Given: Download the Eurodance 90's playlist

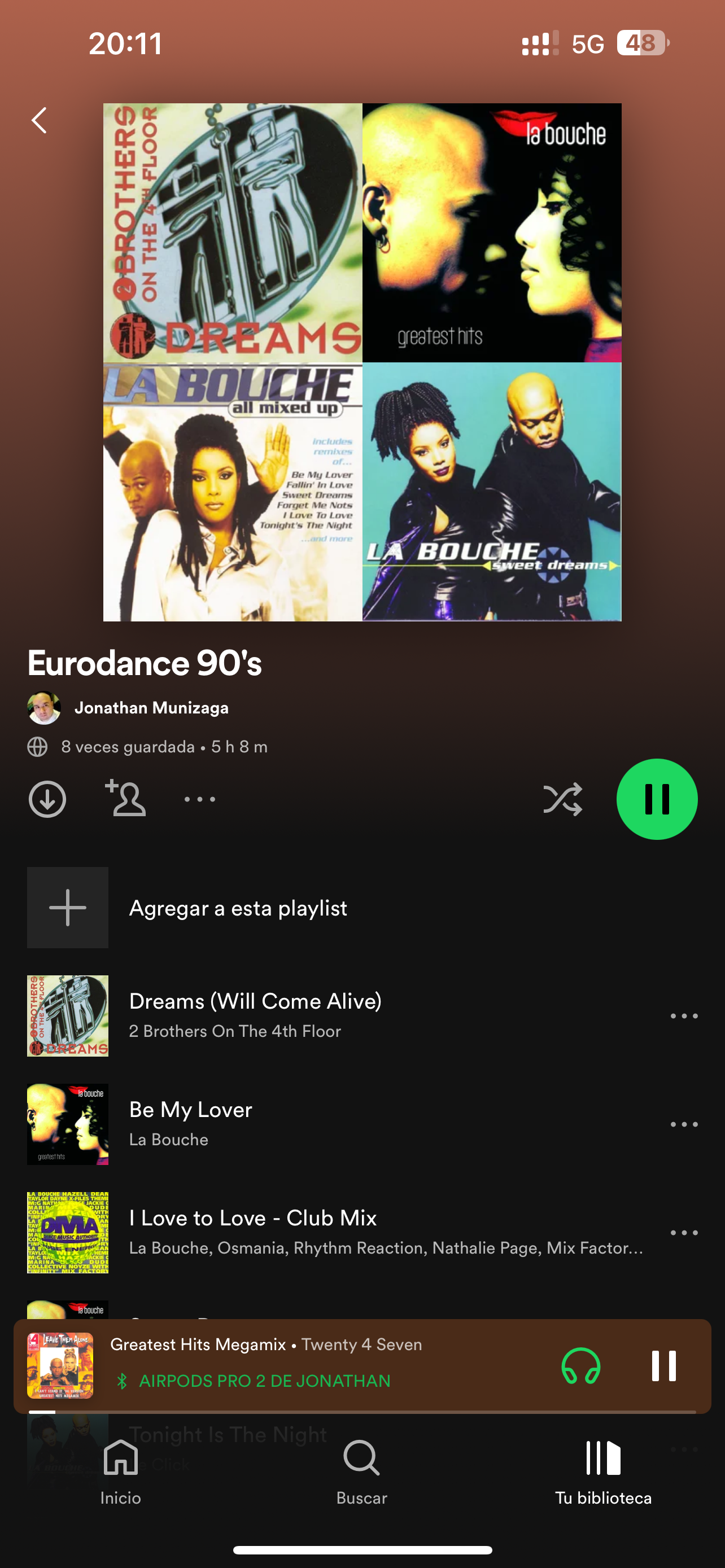Looking at the screenshot, I should 47,799.
